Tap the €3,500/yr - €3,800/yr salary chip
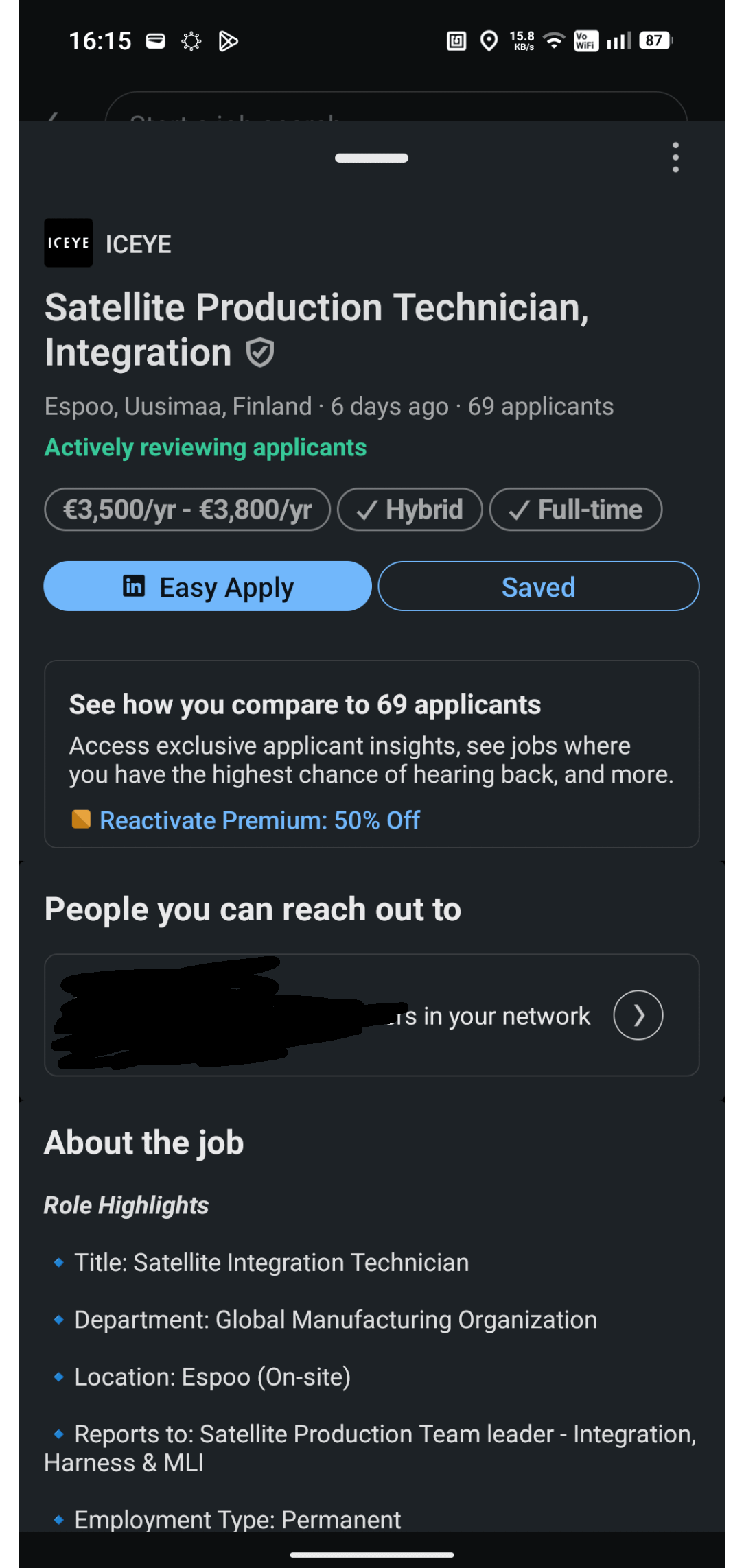 [x=187, y=510]
